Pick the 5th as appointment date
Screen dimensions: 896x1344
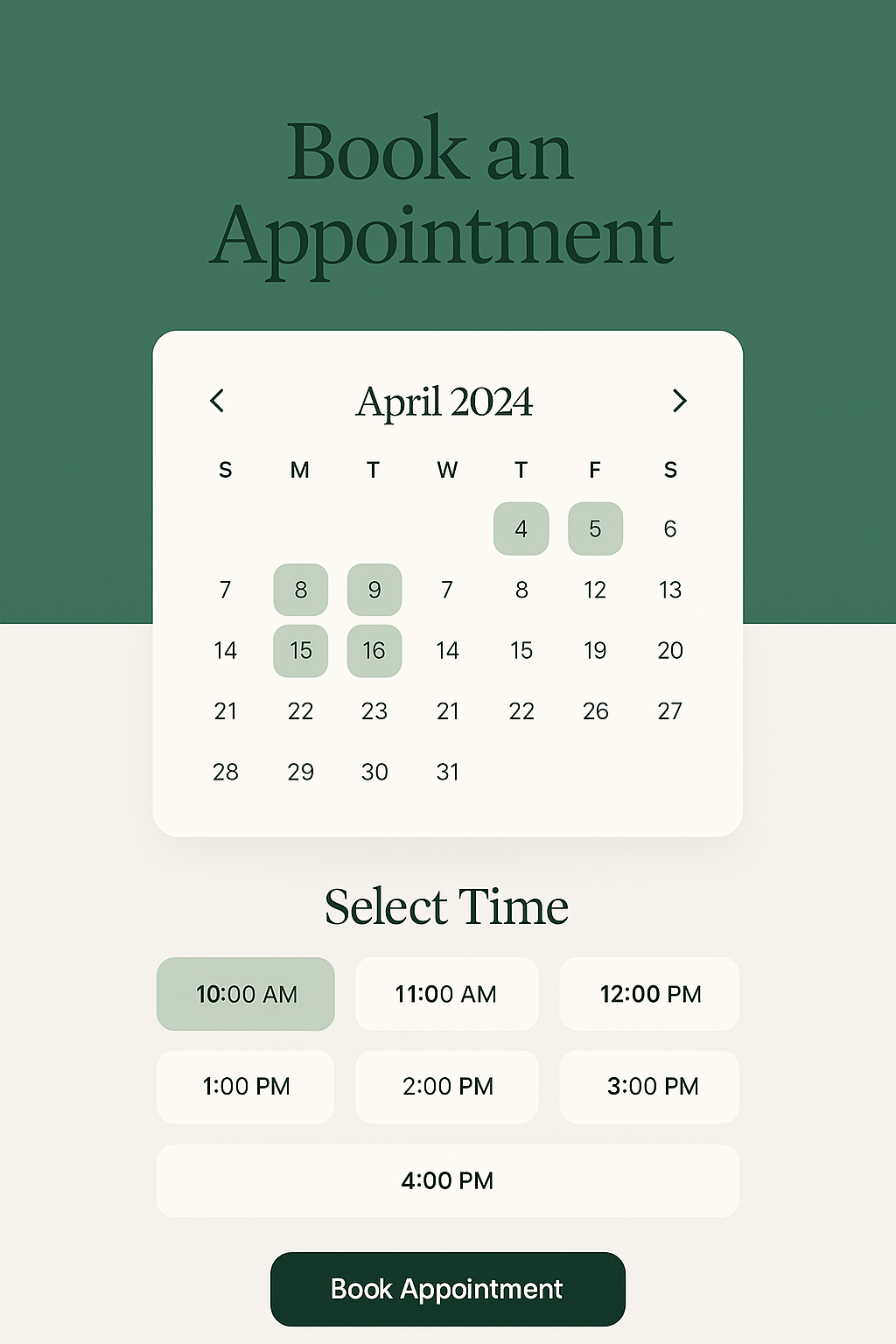click(x=595, y=528)
